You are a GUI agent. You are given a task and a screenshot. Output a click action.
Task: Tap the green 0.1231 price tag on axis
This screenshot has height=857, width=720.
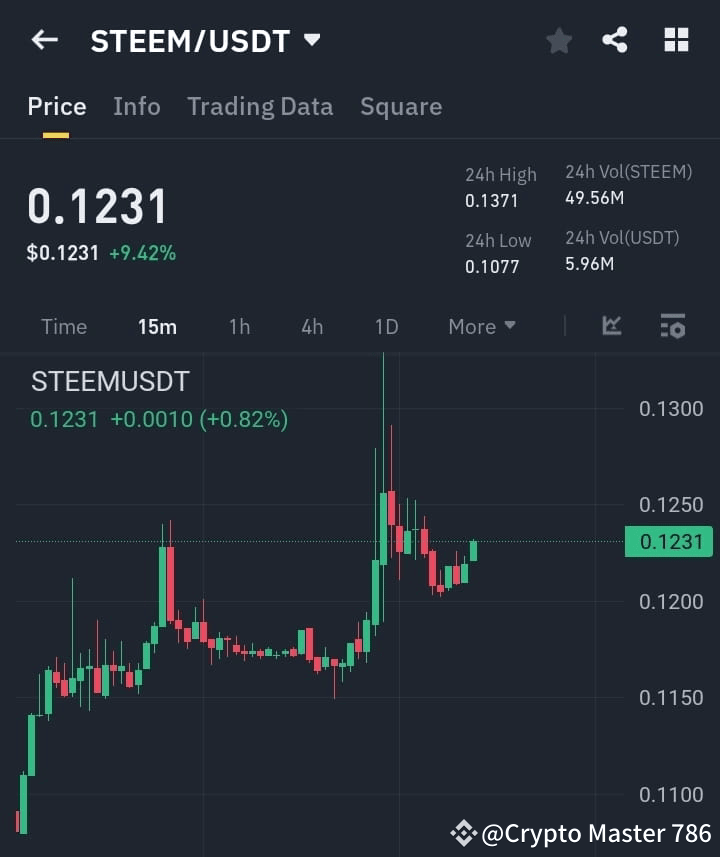pyautogui.click(x=668, y=540)
